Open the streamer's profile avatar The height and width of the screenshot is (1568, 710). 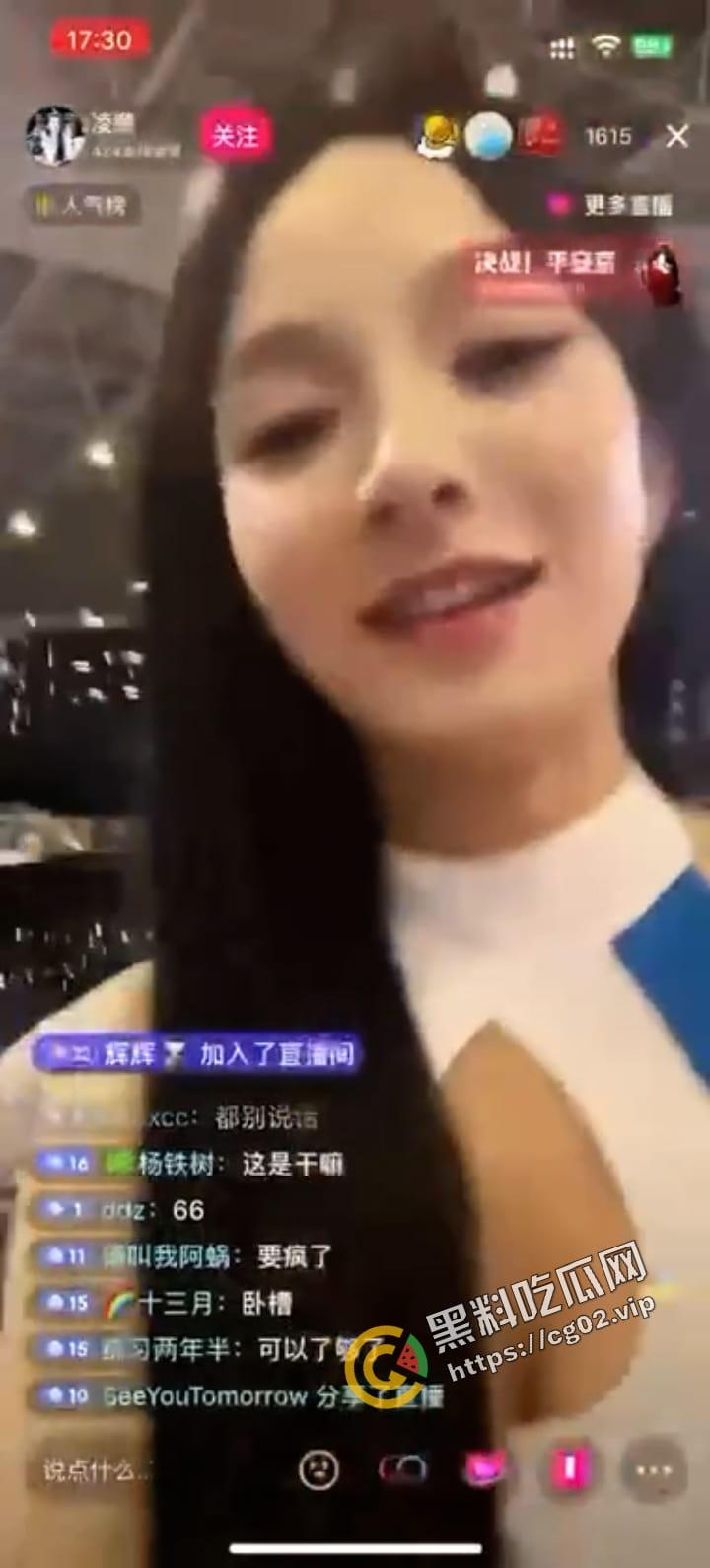click(54, 135)
